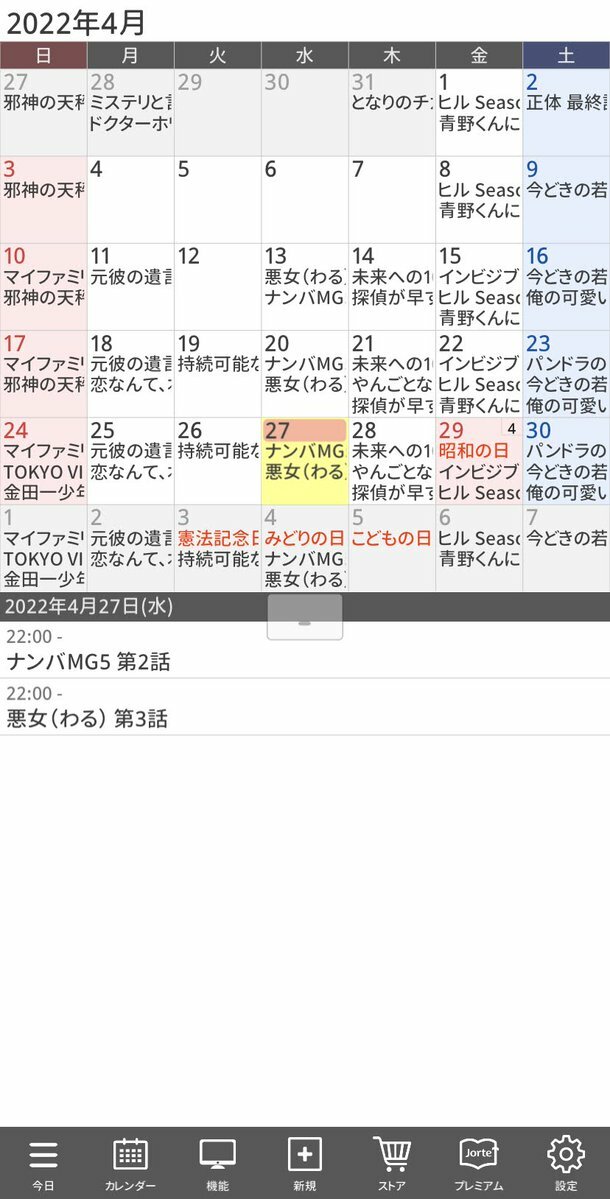Viewport: 610px width, 1199px height.
Task: Tap the 2022年4月 month title
Action: click(75, 22)
